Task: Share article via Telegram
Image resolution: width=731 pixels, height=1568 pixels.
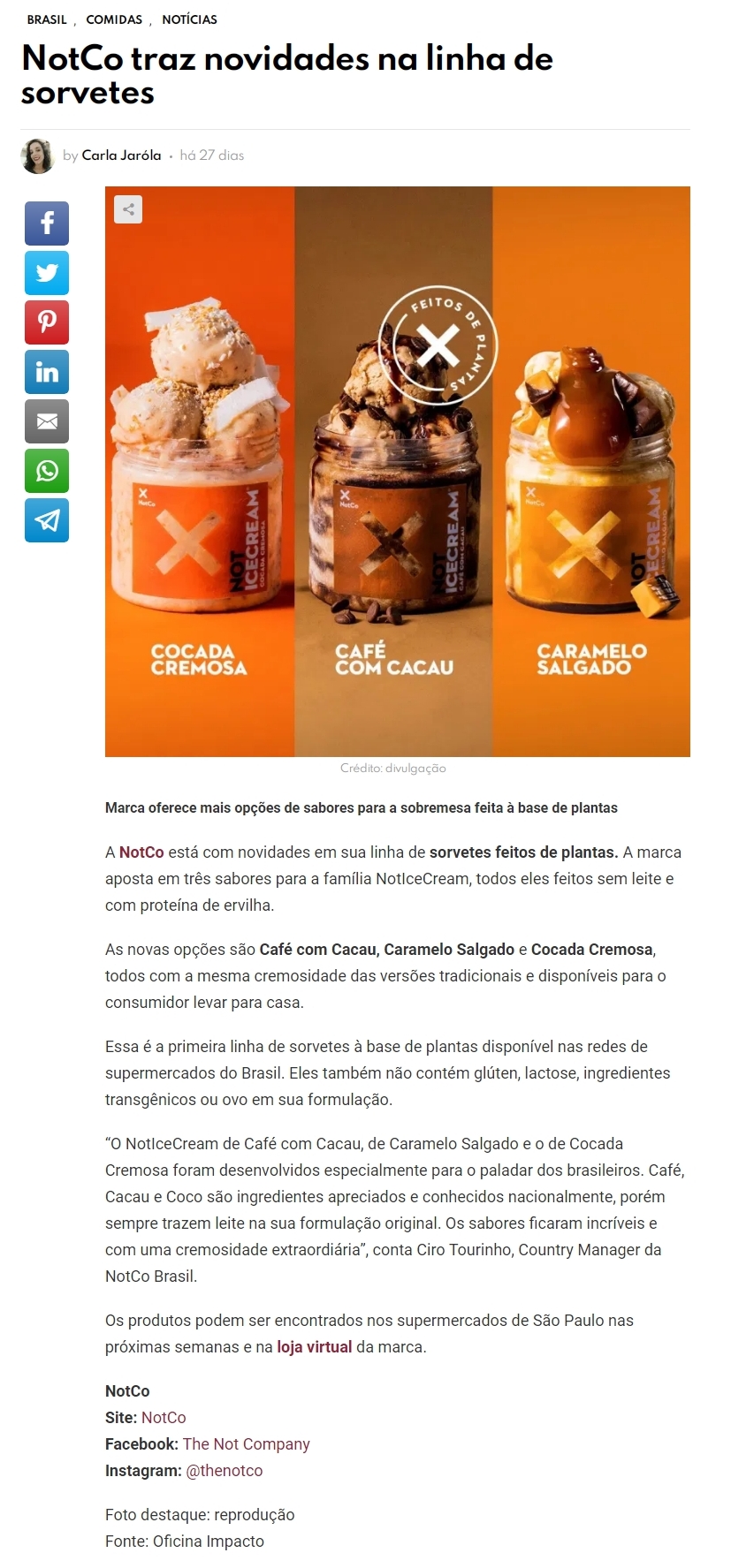Action: 47,520
